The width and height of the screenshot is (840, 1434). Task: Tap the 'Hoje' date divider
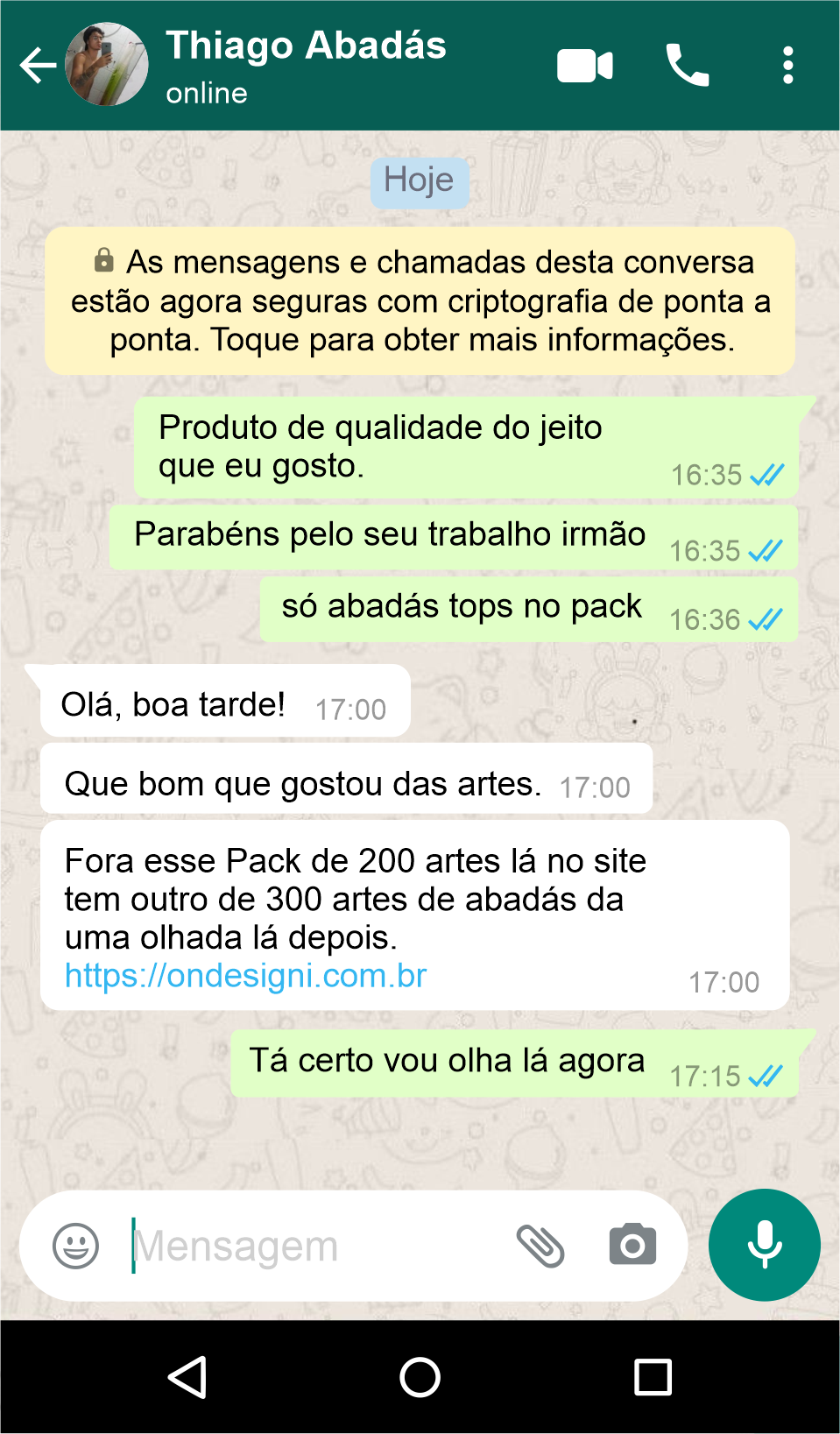pyautogui.click(x=420, y=181)
